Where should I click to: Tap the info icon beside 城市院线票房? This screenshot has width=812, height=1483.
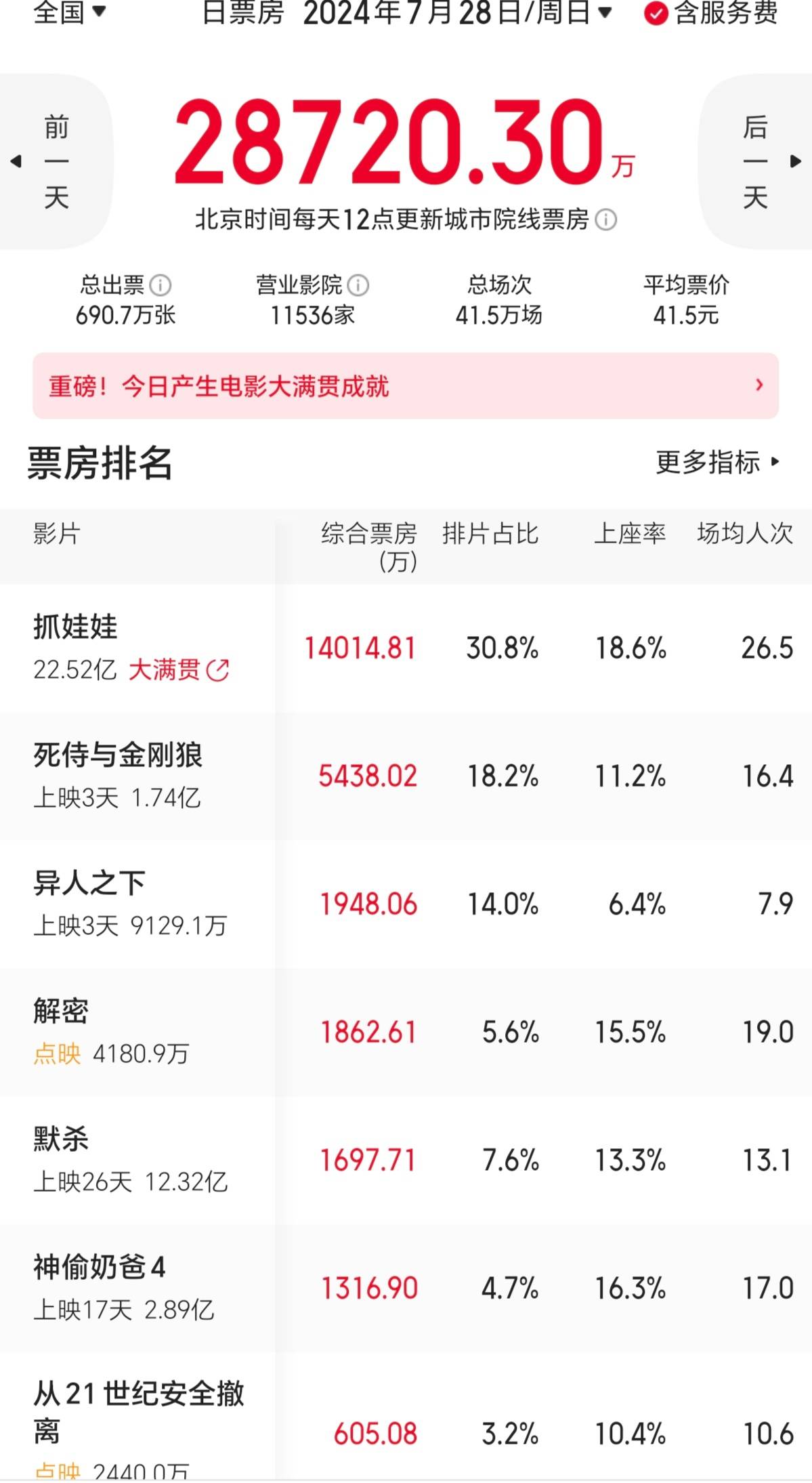(x=605, y=220)
